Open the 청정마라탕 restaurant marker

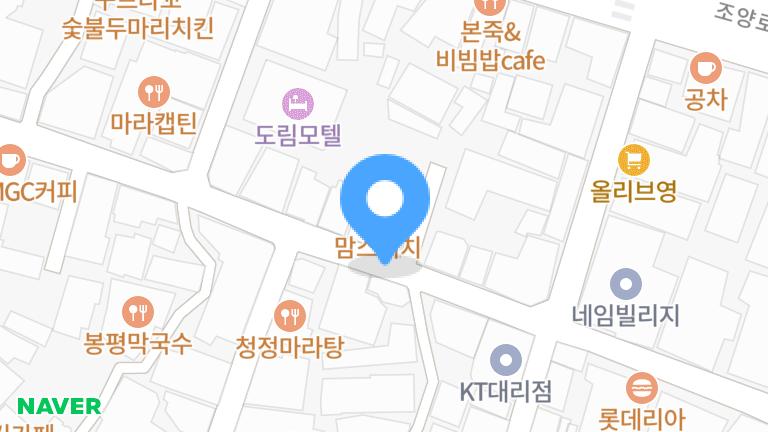(x=290, y=316)
